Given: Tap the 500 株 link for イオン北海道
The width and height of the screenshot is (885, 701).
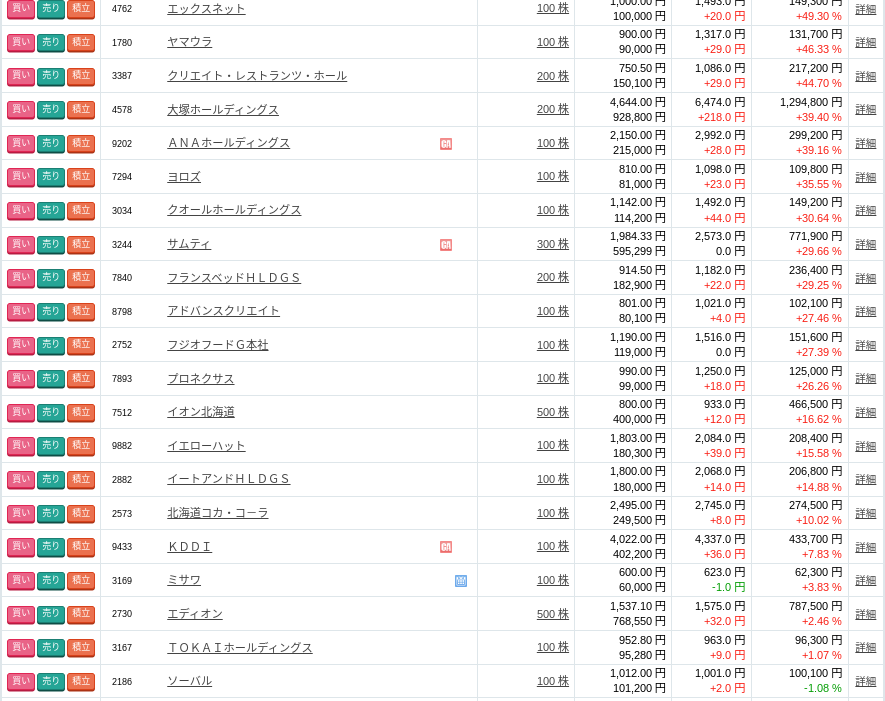Looking at the screenshot, I should (x=552, y=412).
